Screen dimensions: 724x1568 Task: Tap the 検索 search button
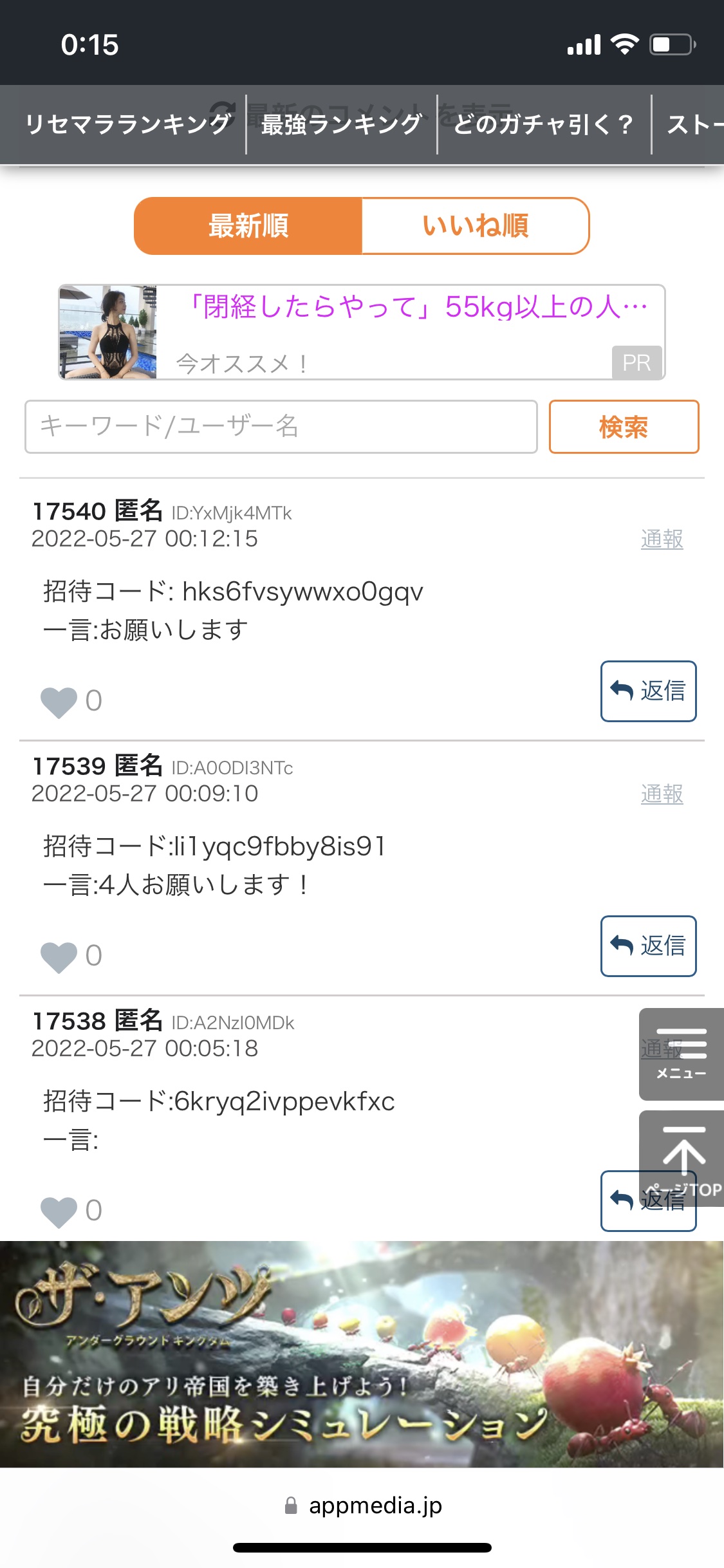623,427
